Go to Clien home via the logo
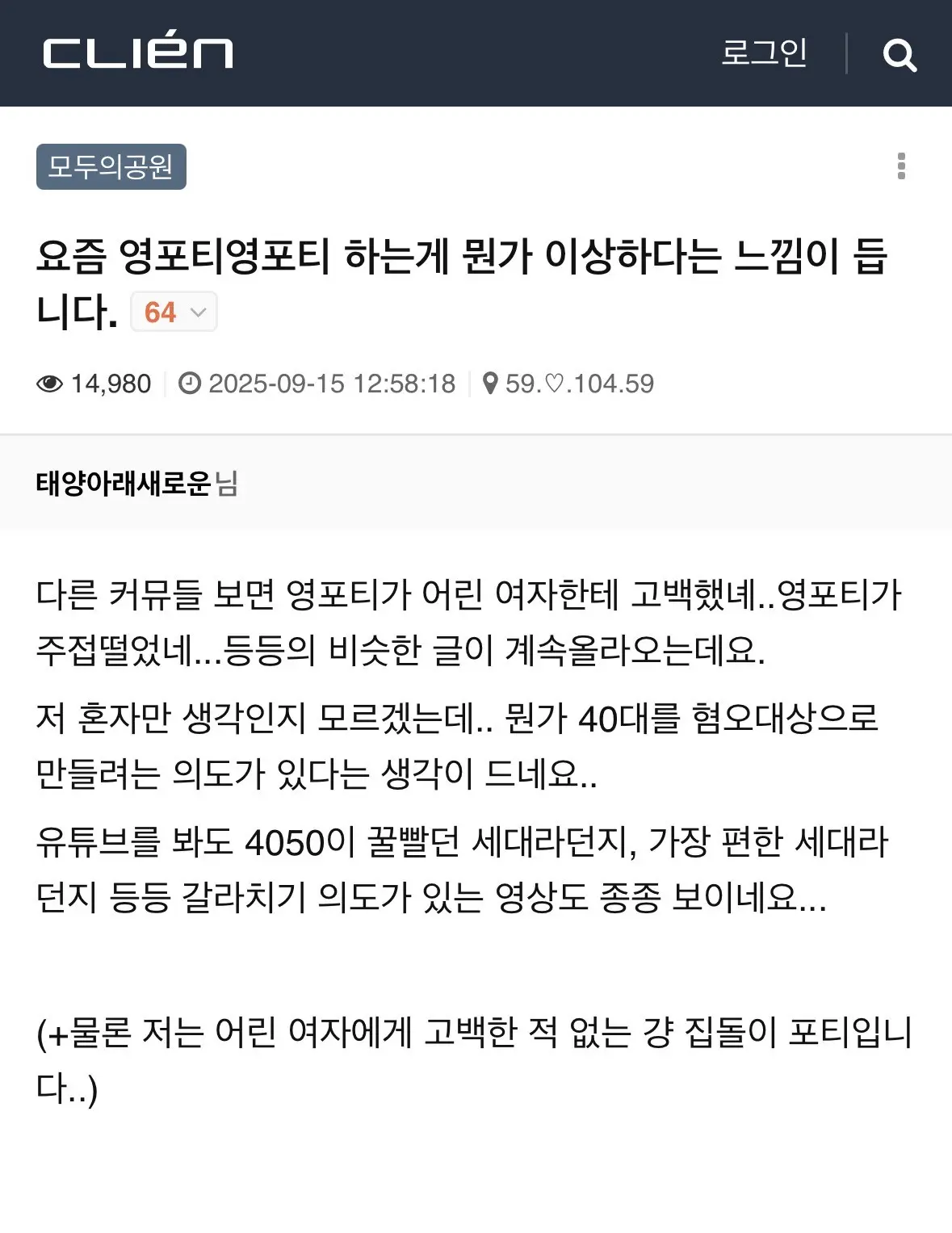This screenshot has height=1233, width=952. click(138, 53)
